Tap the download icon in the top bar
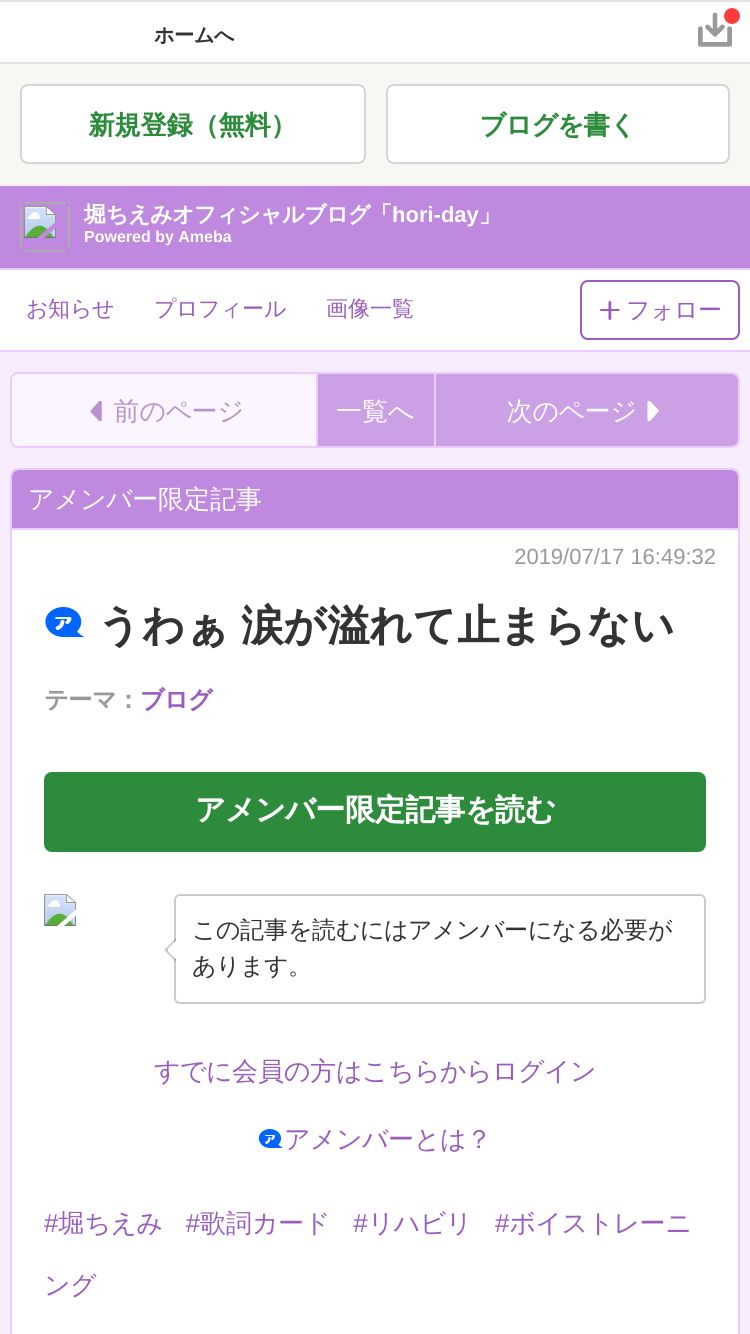 (715, 30)
